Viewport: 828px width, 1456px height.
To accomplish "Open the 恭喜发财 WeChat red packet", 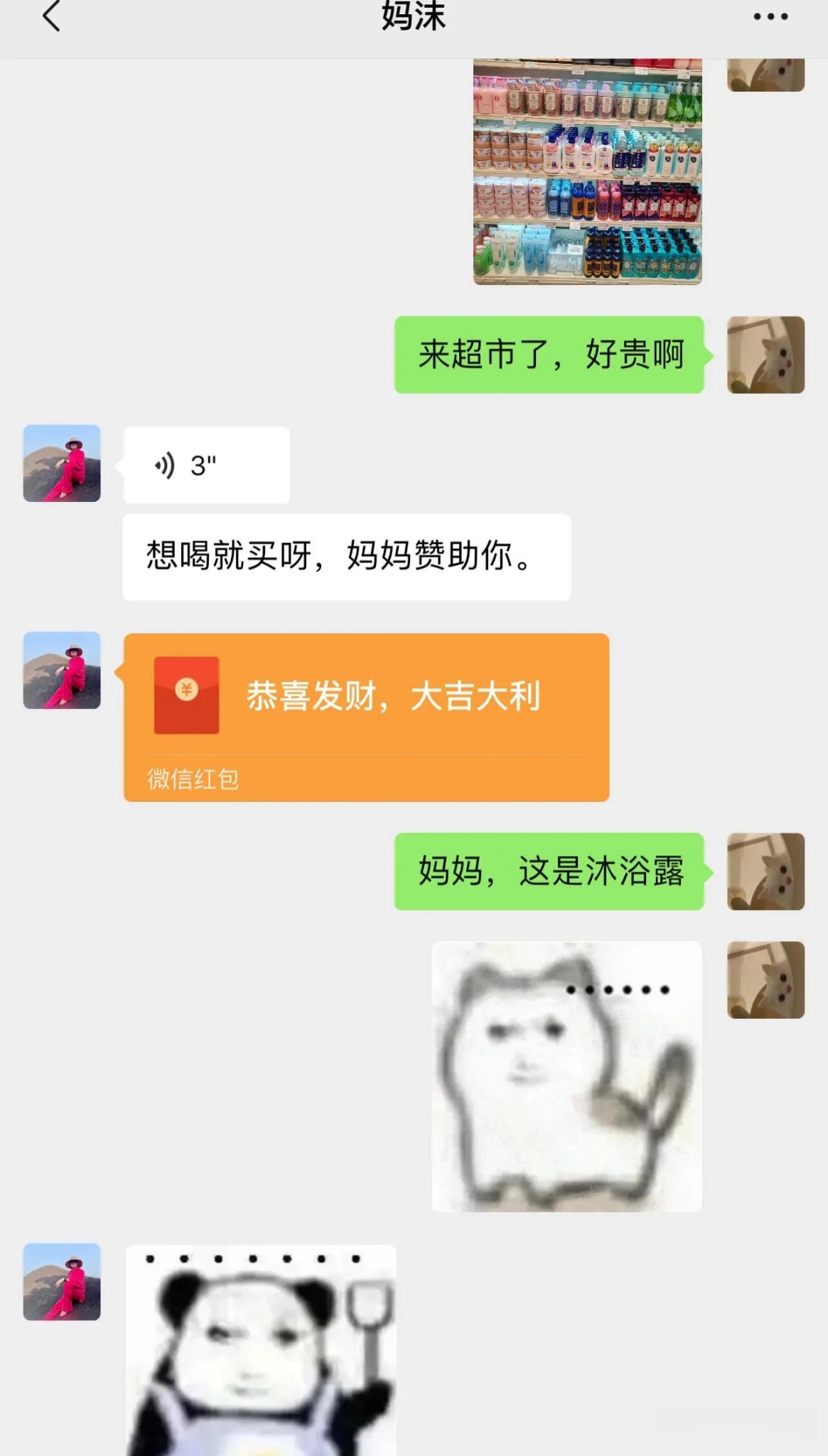I will click(366, 717).
